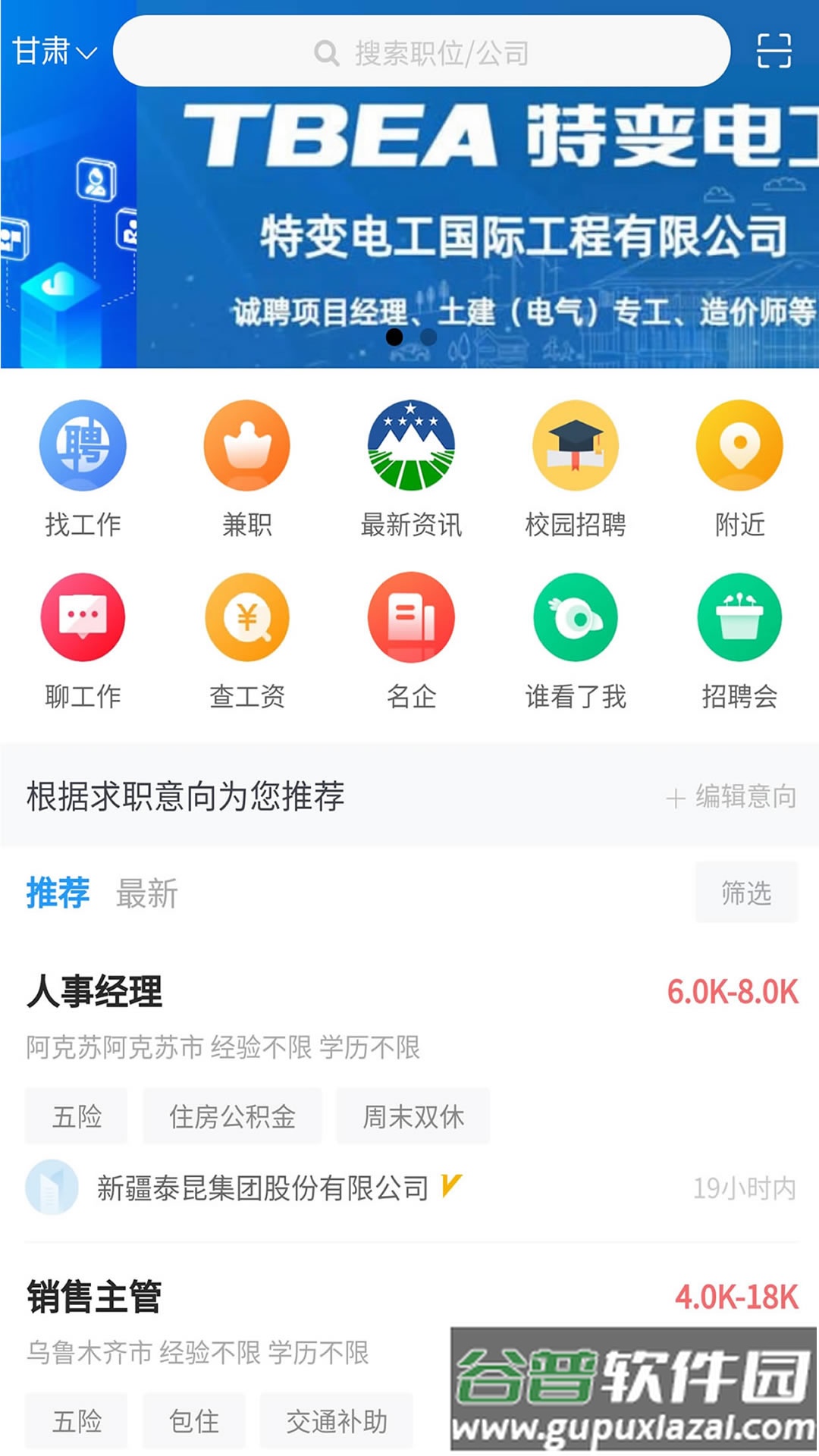Viewport: 819px width, 1456px height.
Task: Select the 周末双休 benefit tag
Action: [x=415, y=1115]
